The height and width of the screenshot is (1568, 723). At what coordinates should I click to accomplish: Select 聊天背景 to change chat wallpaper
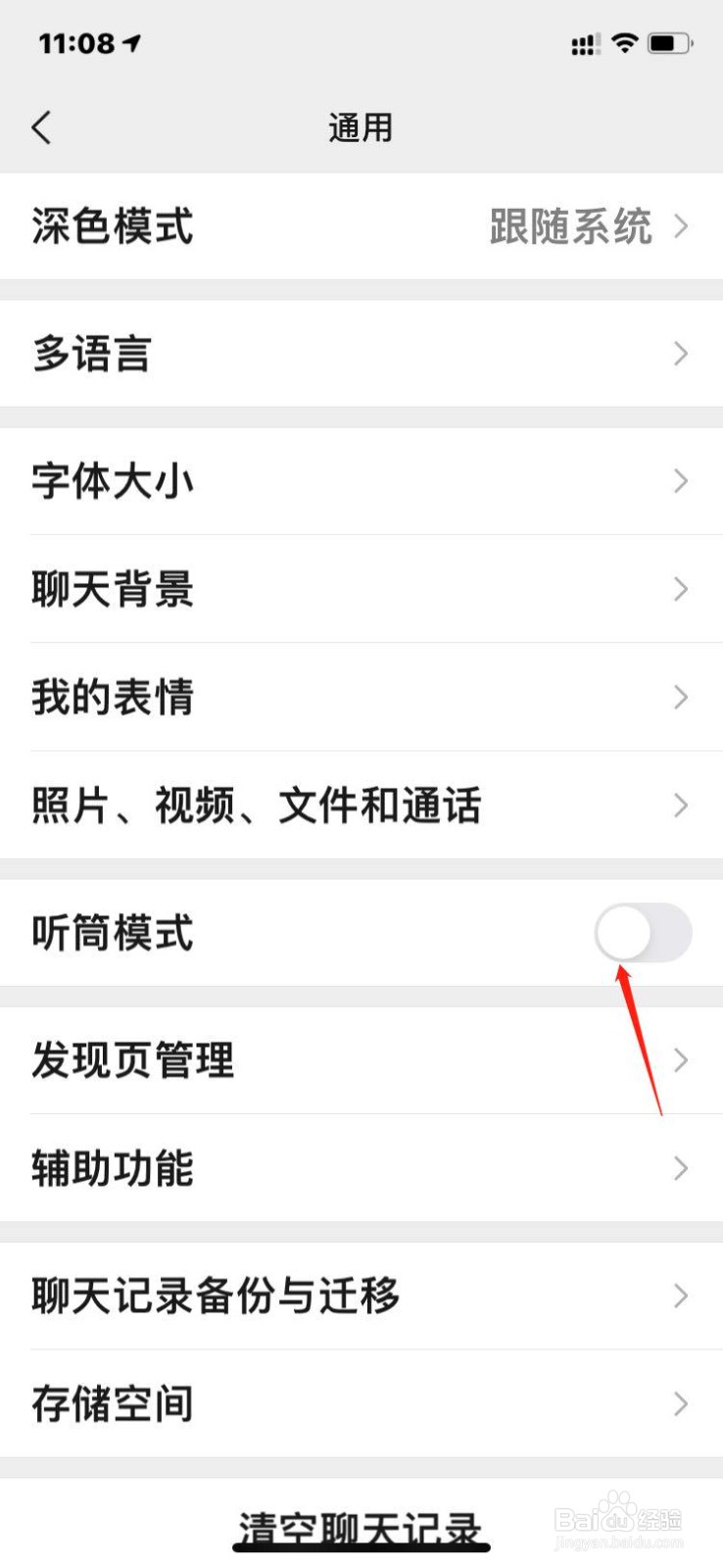point(361,589)
